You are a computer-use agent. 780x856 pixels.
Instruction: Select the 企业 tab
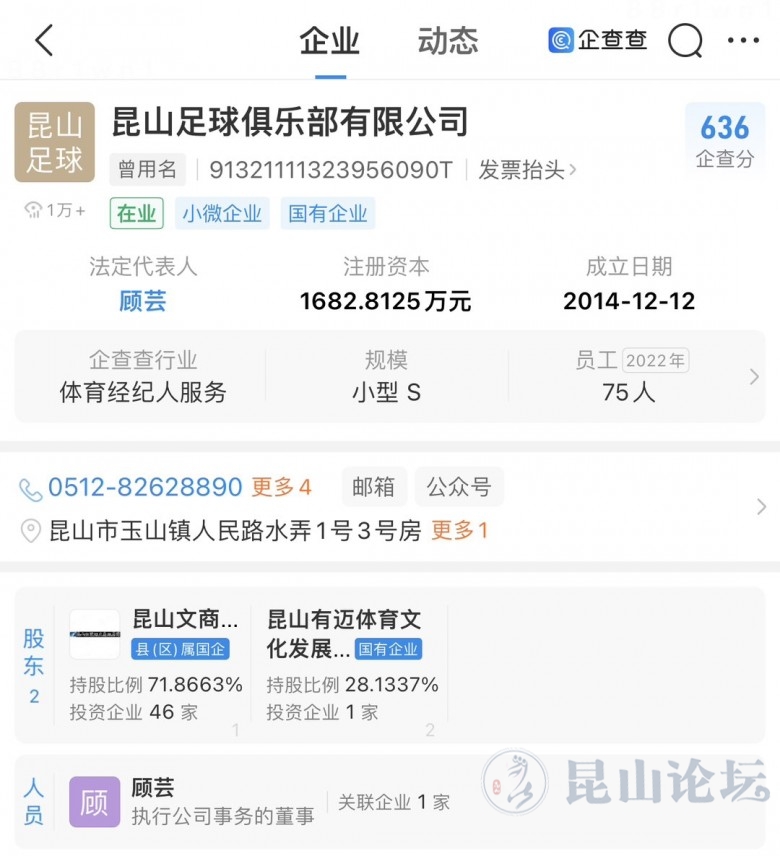329,41
